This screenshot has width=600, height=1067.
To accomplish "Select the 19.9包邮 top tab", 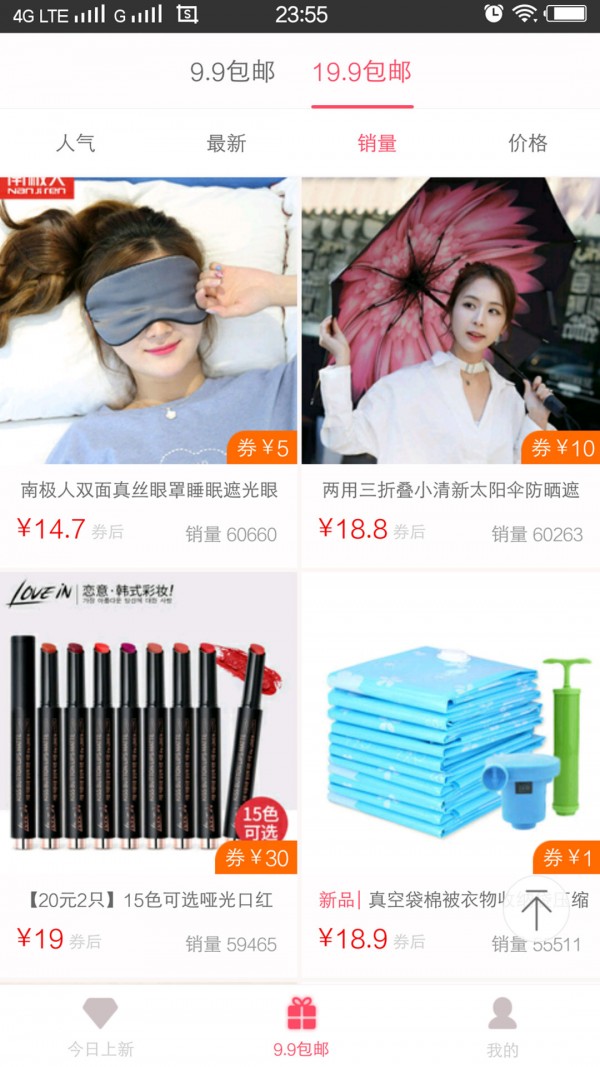I will coord(362,72).
